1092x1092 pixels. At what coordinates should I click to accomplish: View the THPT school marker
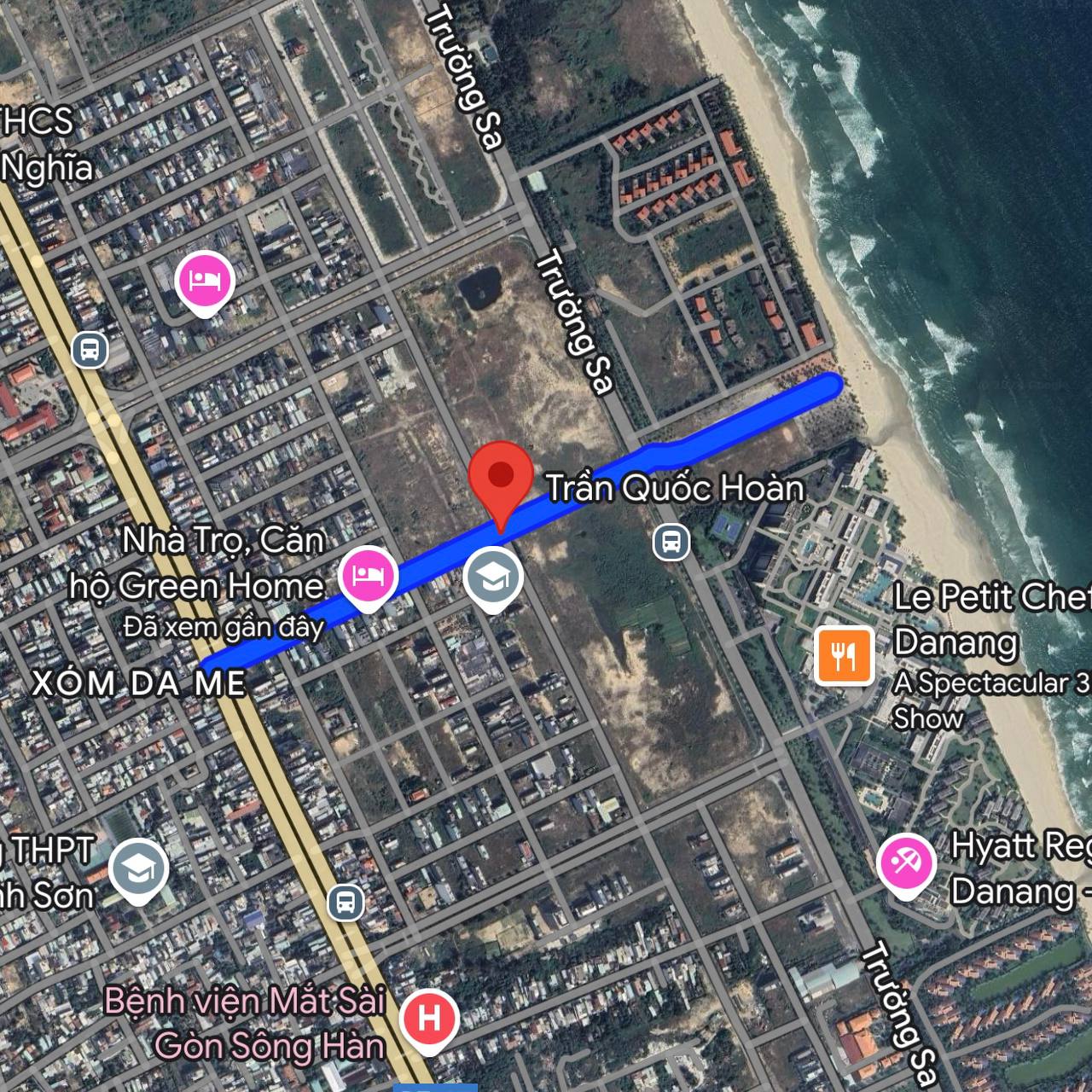tap(139, 868)
